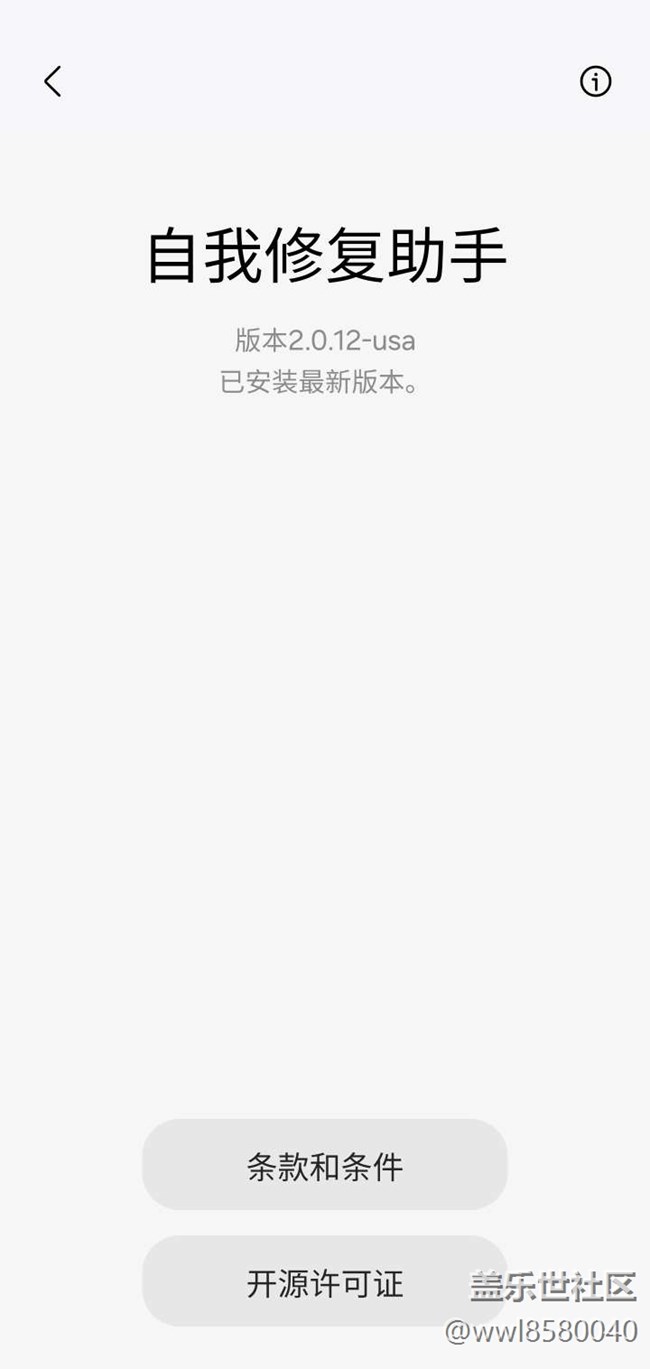Viewport: 650px width, 1369px height.
Task: Go back using the top-left arrow
Action: (53, 81)
